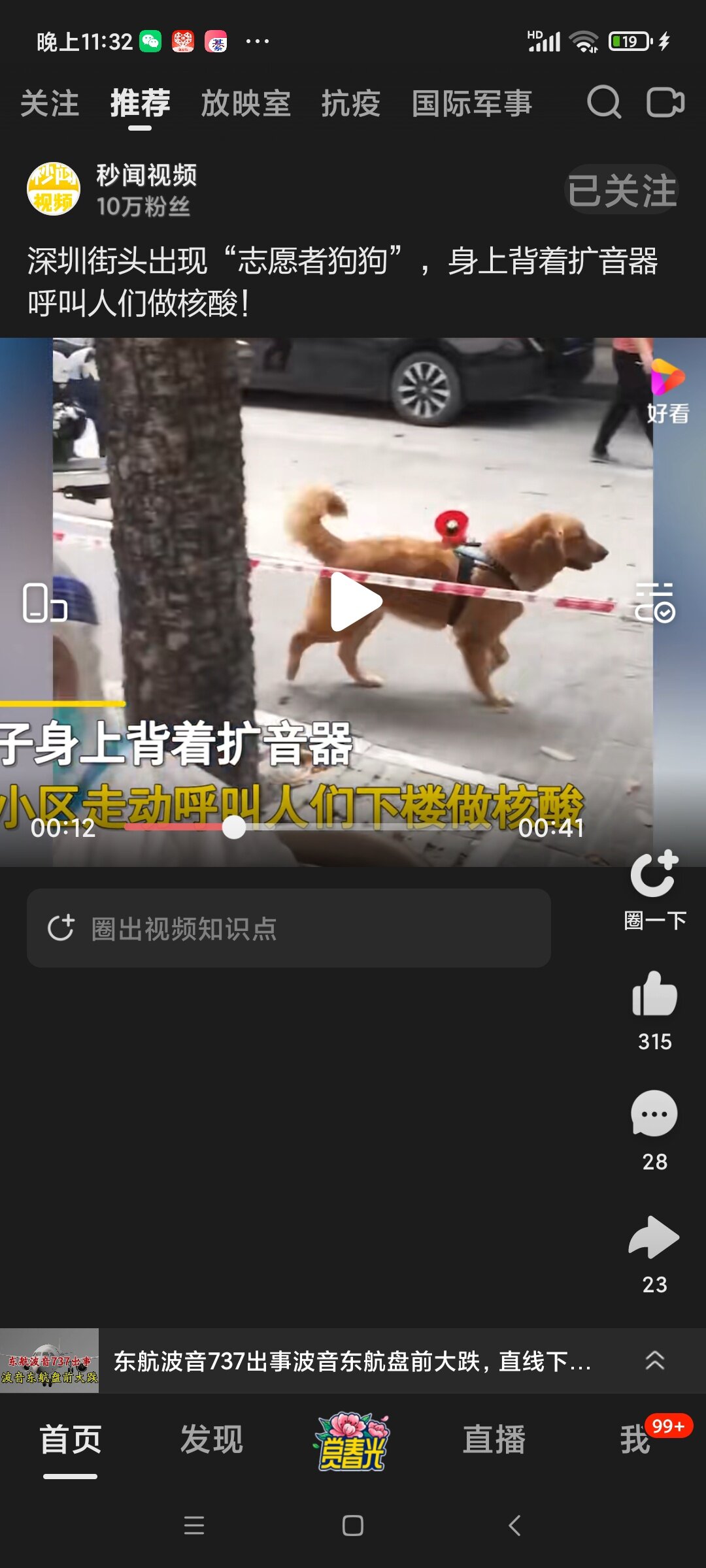Switch to the 关注 tab
Viewport: 706px width, 1568px height.
tap(50, 104)
